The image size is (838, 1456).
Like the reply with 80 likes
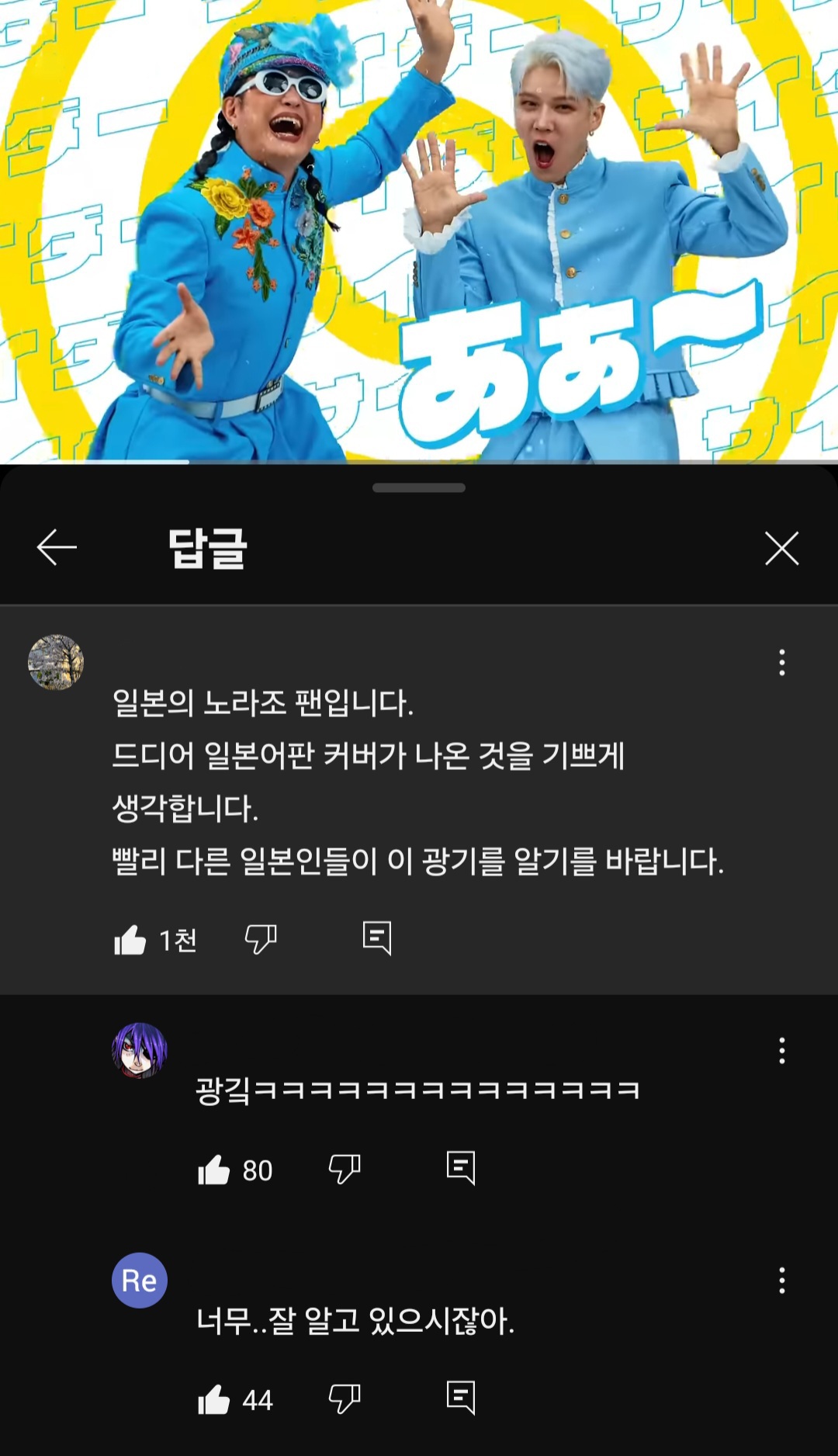point(213,1170)
